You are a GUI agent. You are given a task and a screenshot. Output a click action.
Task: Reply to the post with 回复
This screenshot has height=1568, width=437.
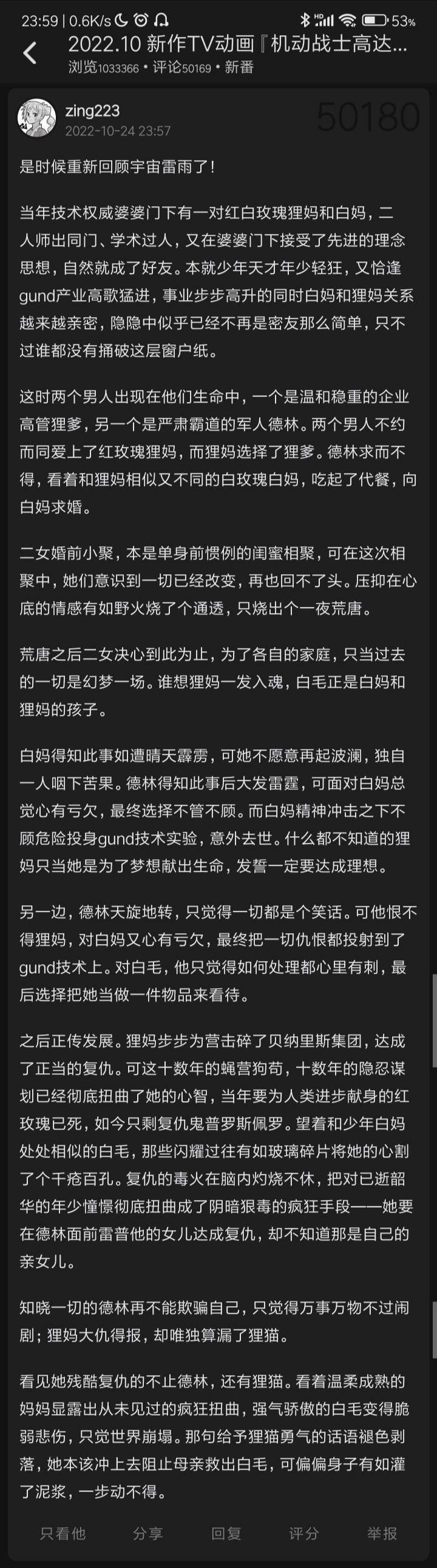(226, 1533)
